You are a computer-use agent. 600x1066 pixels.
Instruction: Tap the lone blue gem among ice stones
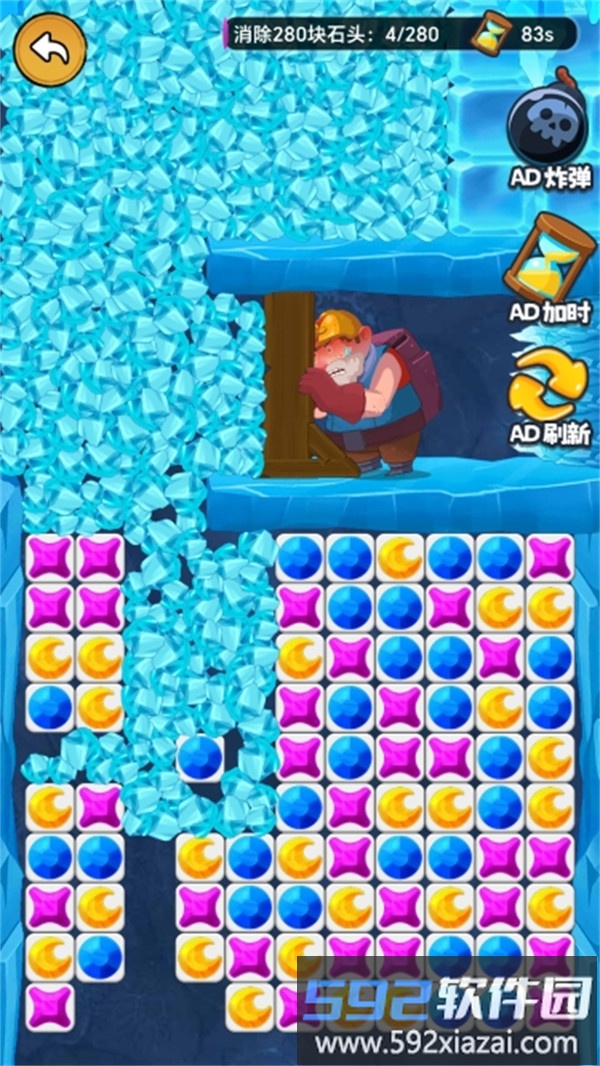point(200,758)
